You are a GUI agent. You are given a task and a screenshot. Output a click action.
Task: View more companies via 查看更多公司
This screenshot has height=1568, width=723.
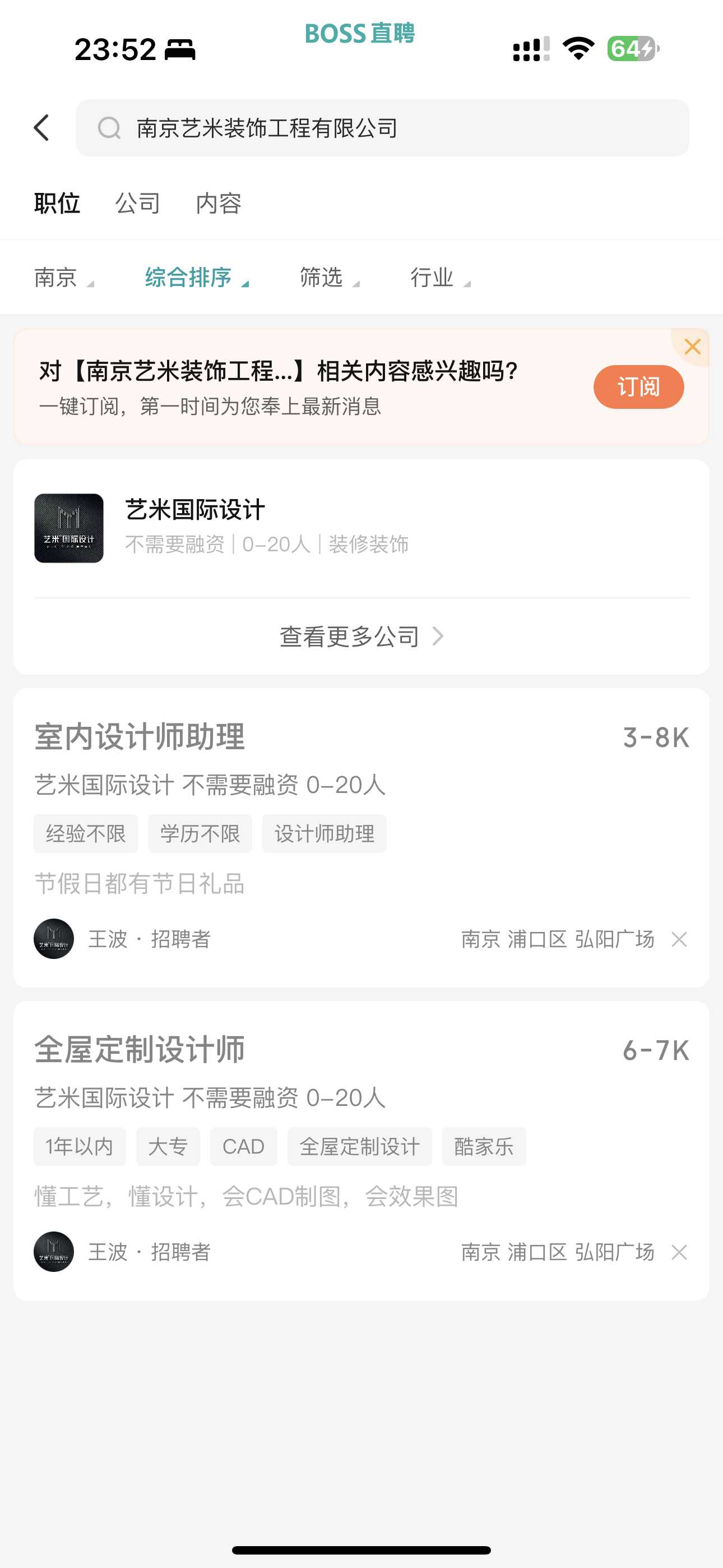coord(361,637)
